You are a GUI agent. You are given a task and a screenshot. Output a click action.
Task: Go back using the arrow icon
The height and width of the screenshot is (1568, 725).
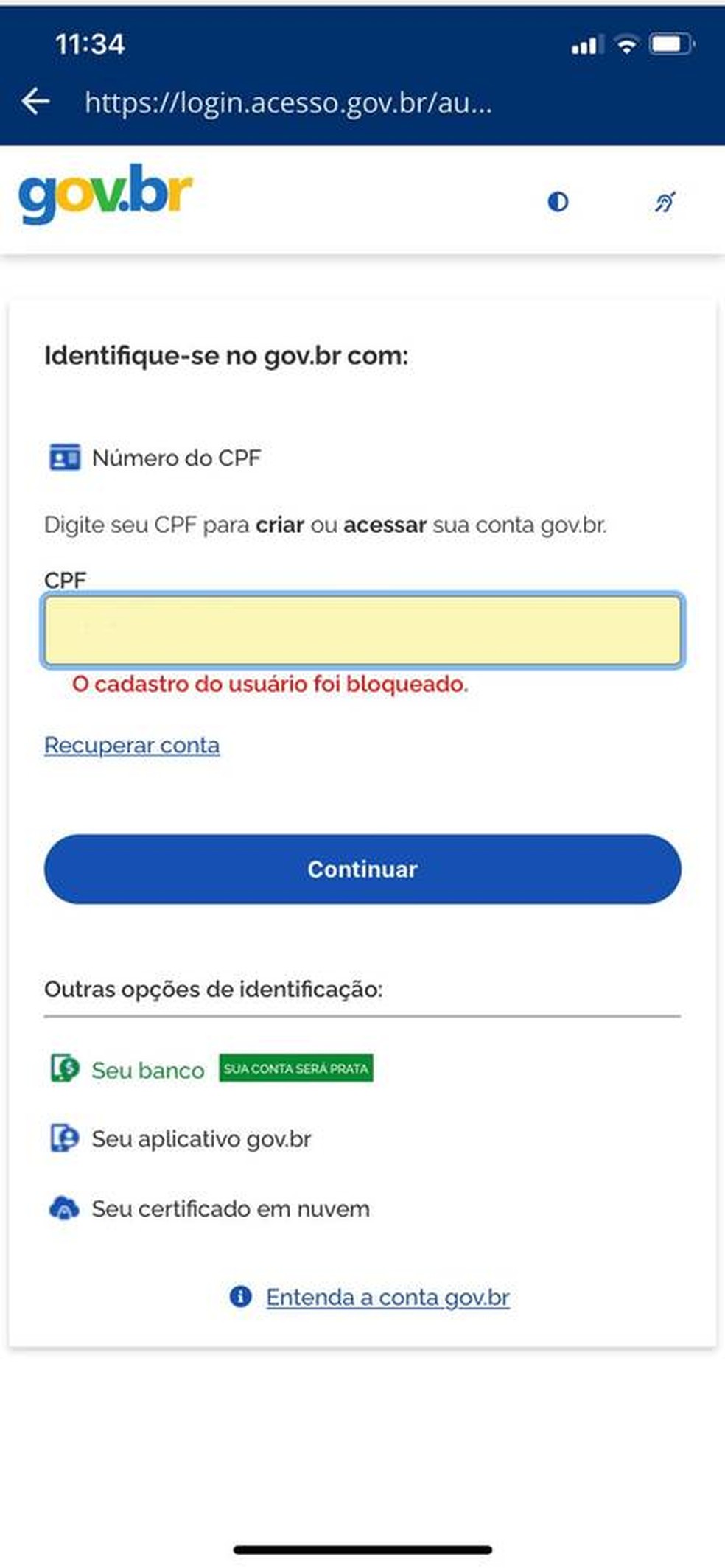tap(36, 102)
